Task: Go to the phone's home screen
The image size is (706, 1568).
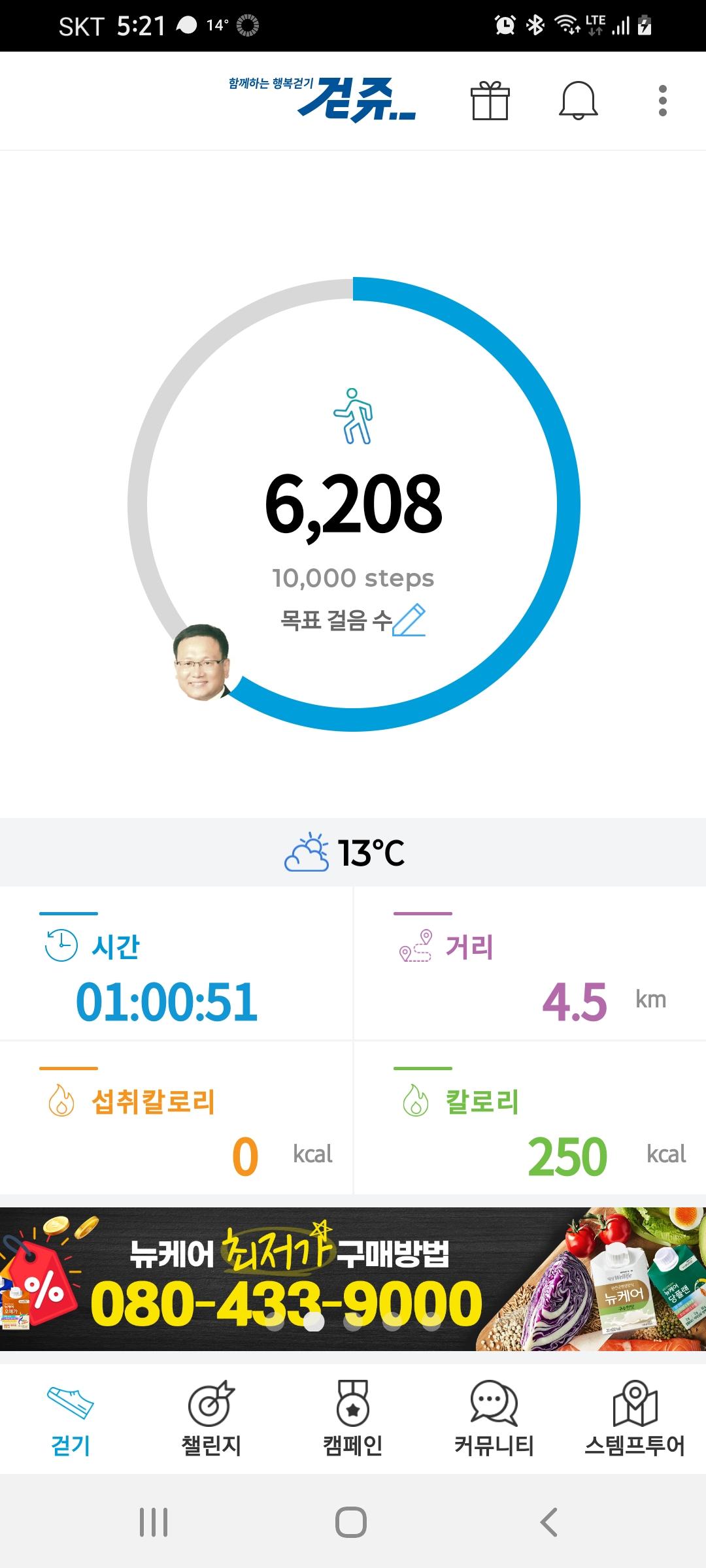Action: [x=351, y=1522]
